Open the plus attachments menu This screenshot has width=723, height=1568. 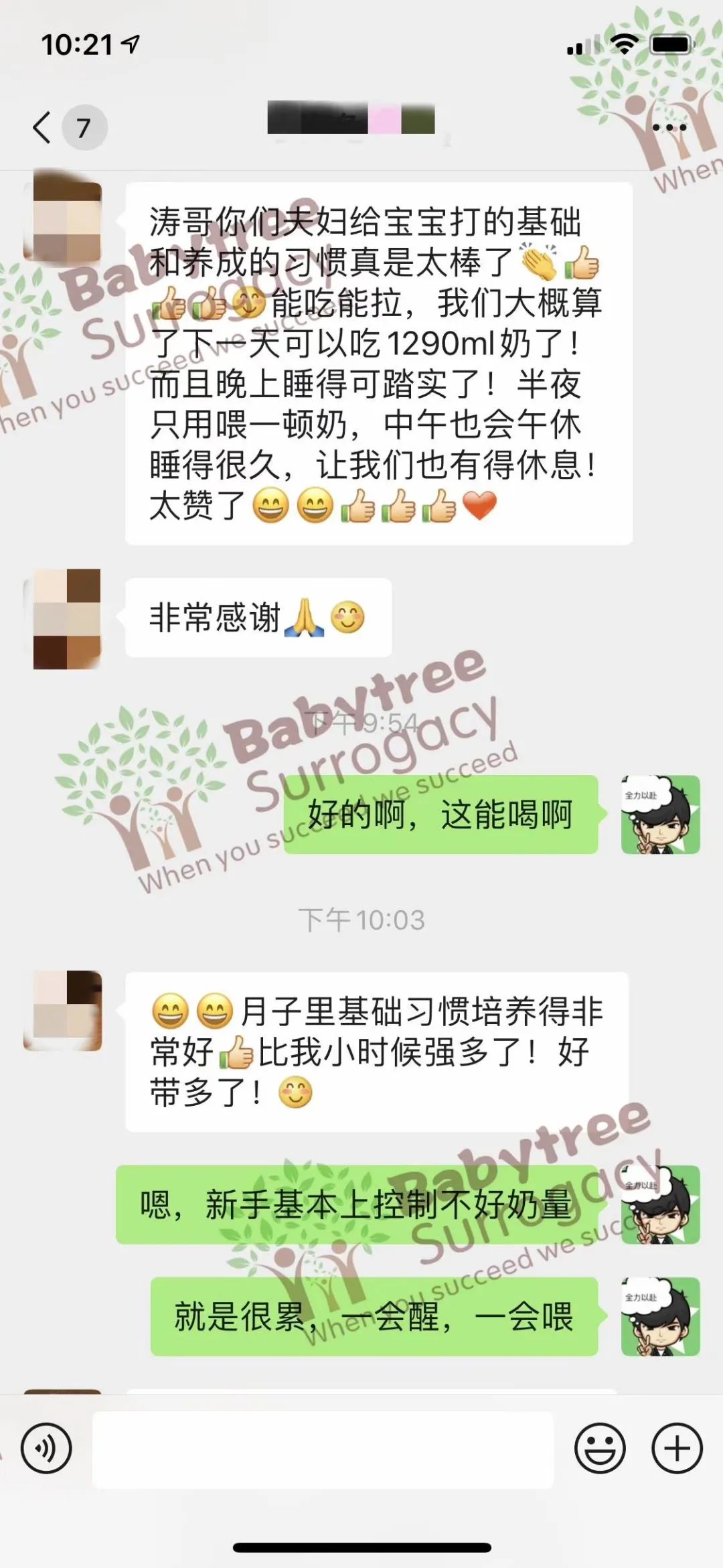[677, 1448]
